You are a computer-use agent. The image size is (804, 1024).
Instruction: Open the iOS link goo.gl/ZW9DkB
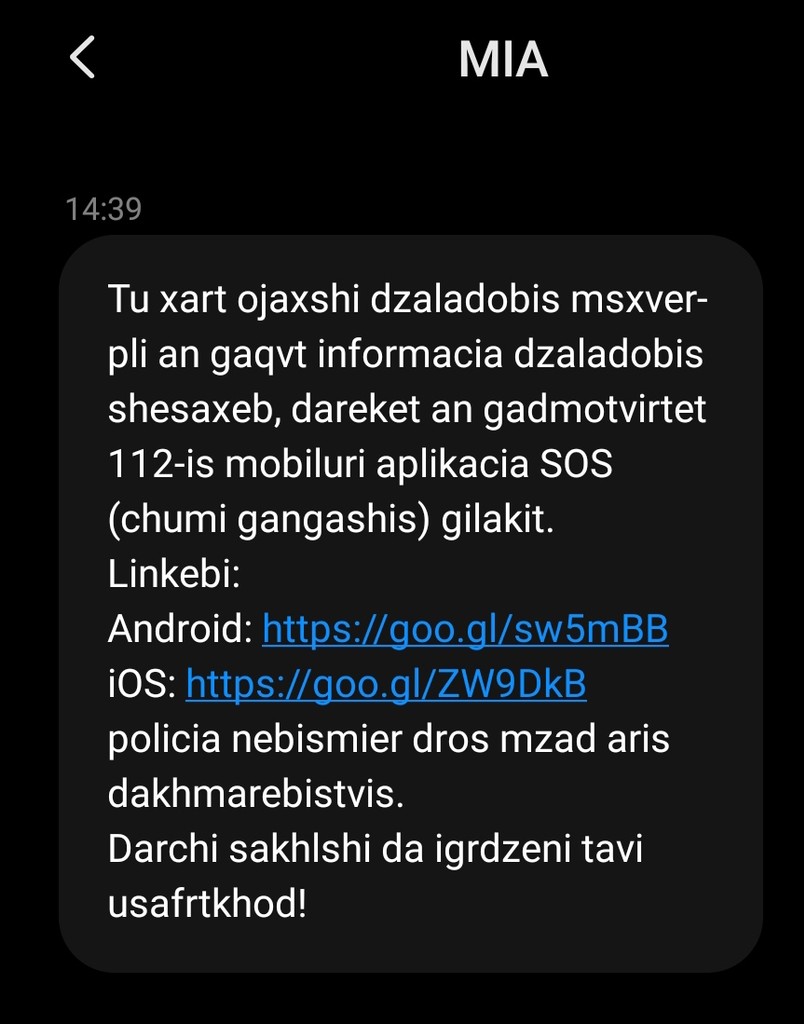point(386,685)
